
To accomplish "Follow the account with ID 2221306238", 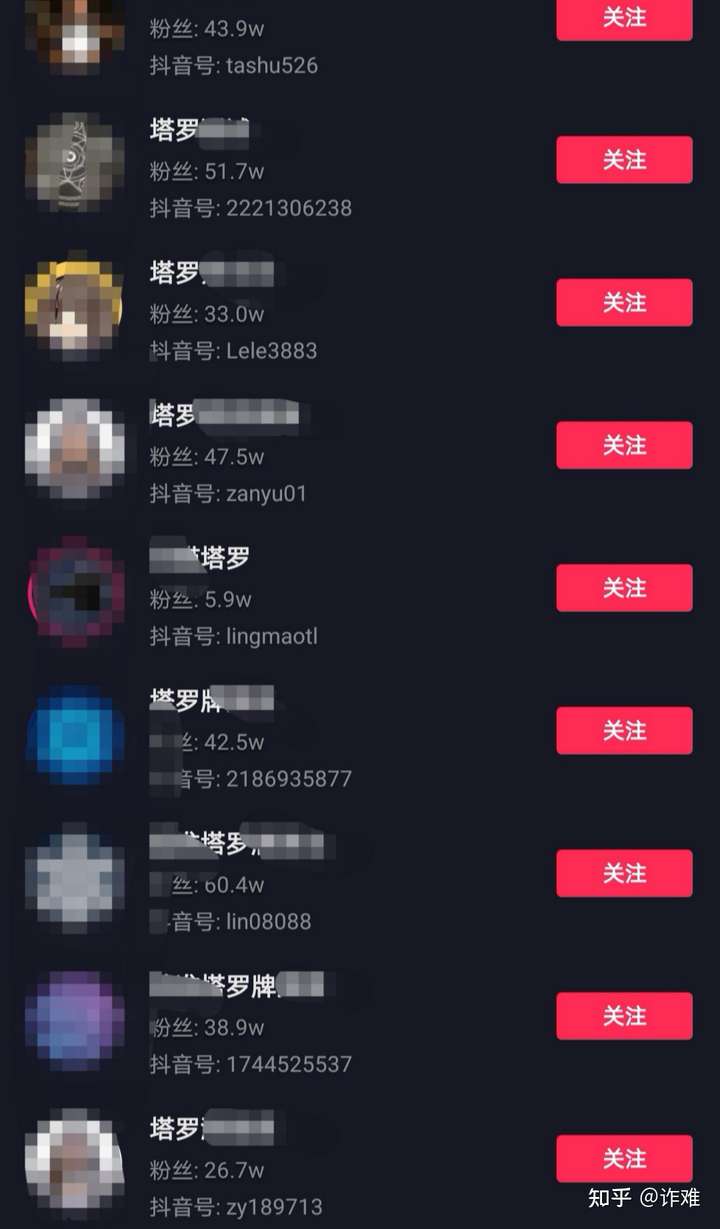I will (624, 160).
